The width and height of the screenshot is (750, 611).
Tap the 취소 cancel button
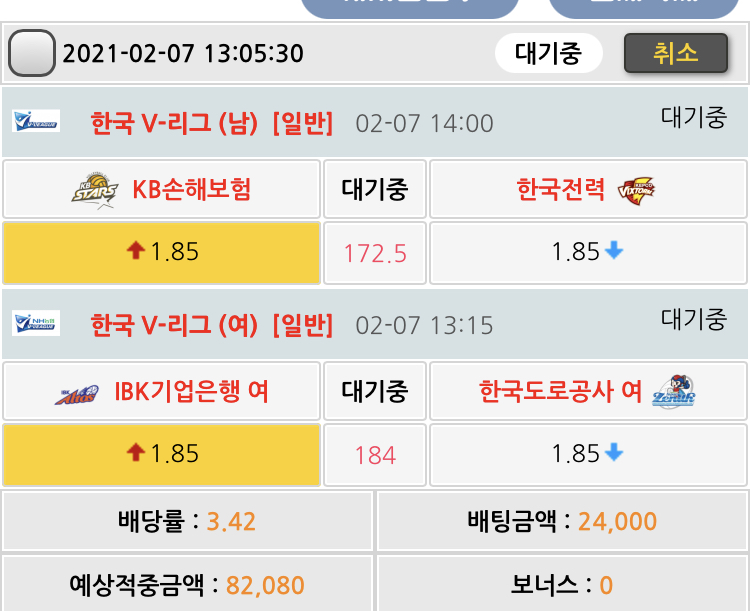(675, 53)
